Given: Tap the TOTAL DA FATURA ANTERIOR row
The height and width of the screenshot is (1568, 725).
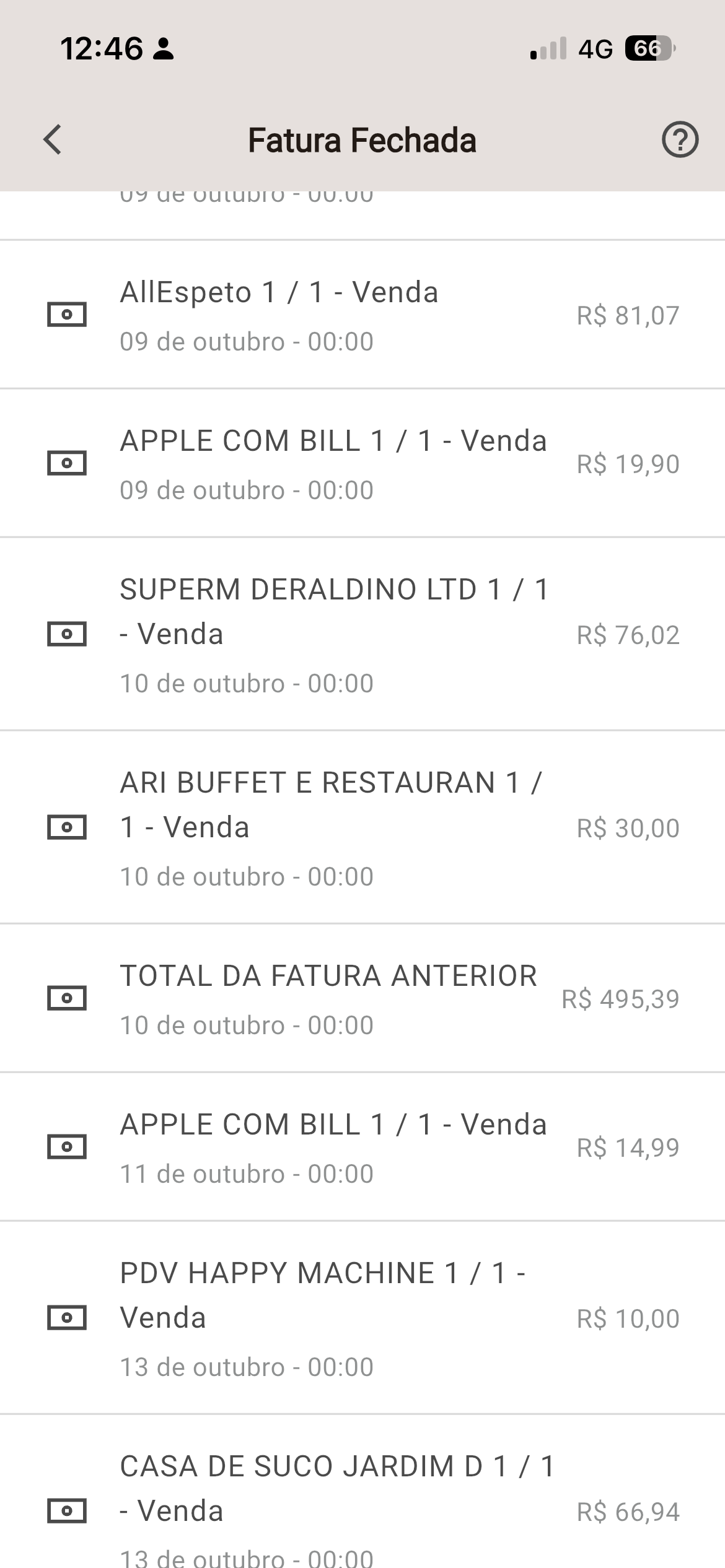Looking at the screenshot, I should tap(362, 998).
